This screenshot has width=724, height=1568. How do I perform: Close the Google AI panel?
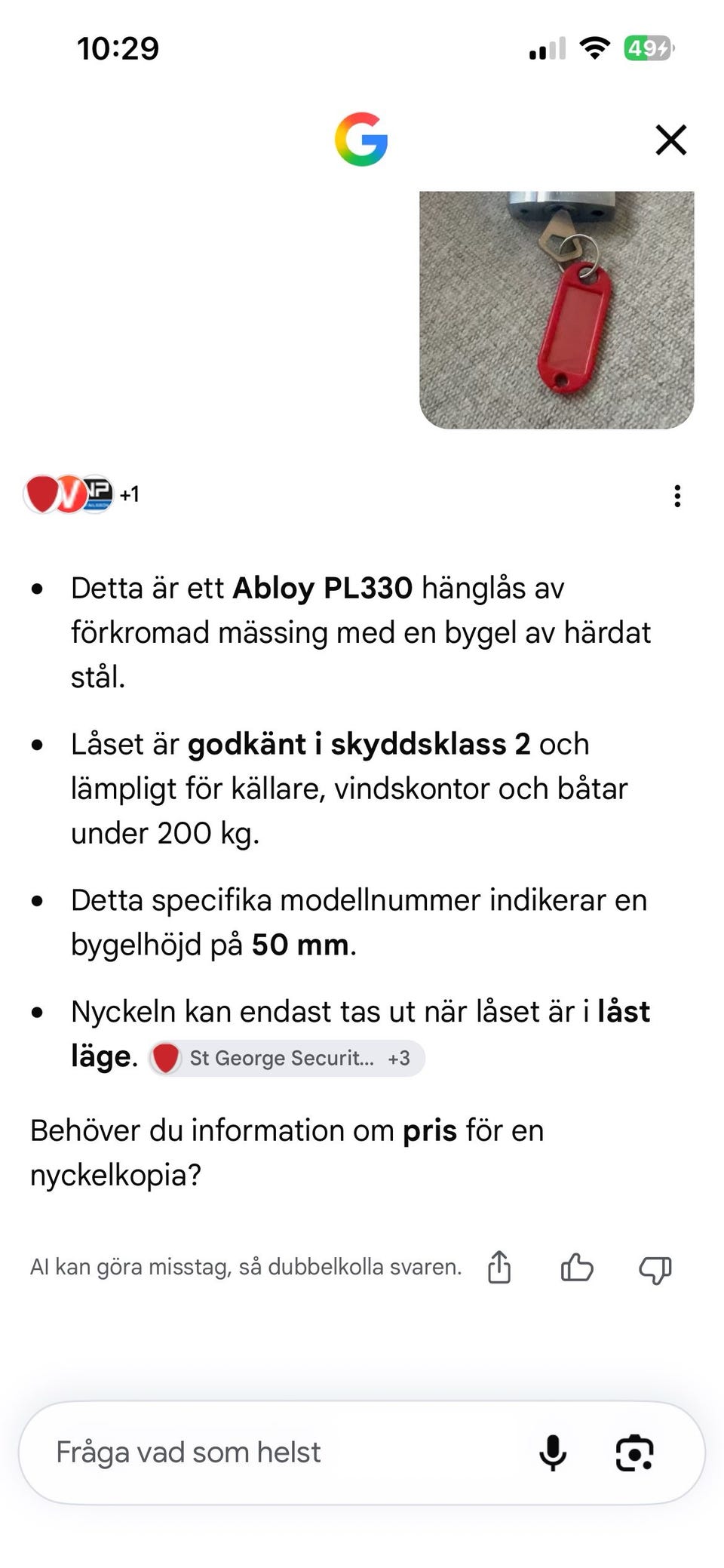click(x=670, y=140)
